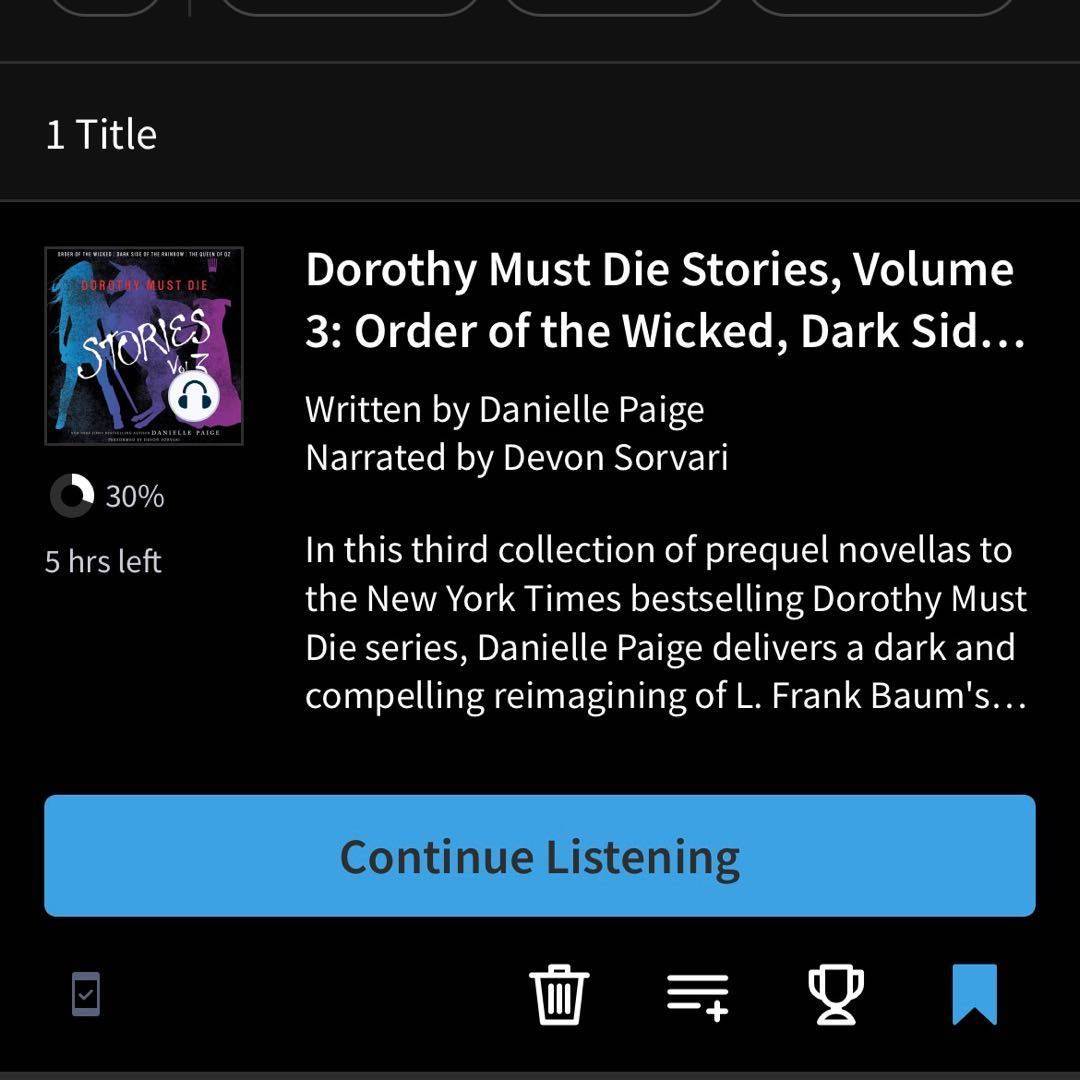Add Dorothy Must Die to a playlist
This screenshot has width=1080, height=1080.
[x=697, y=995]
